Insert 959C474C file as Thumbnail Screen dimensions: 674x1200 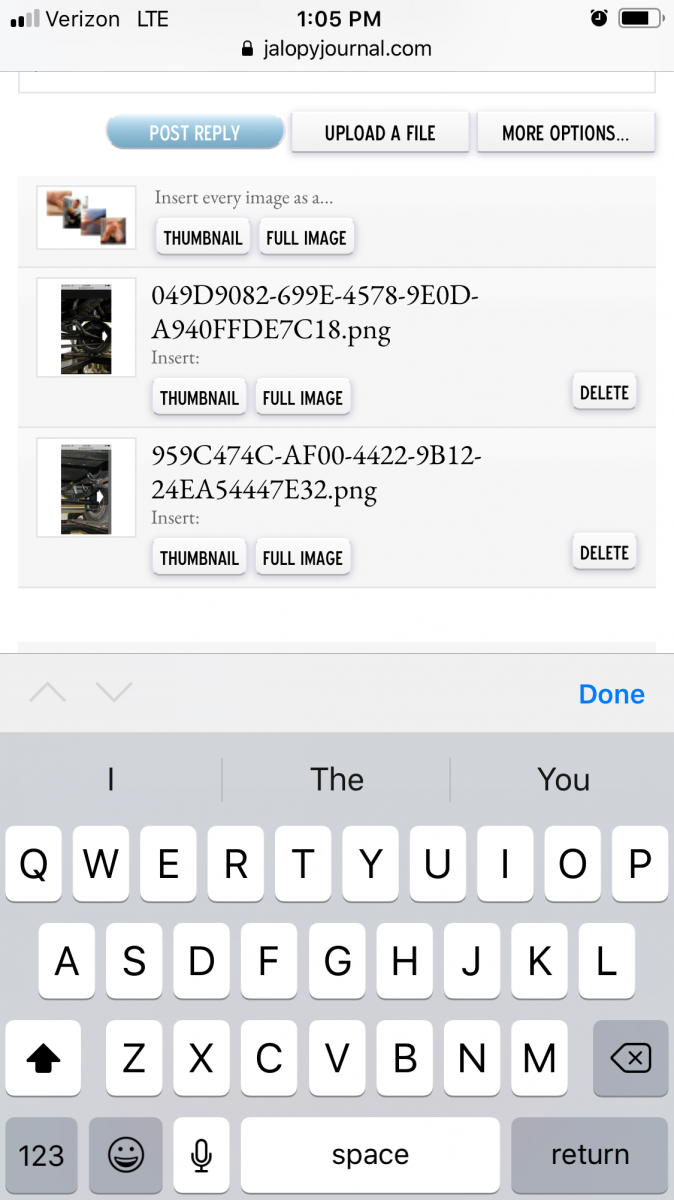[199, 558]
